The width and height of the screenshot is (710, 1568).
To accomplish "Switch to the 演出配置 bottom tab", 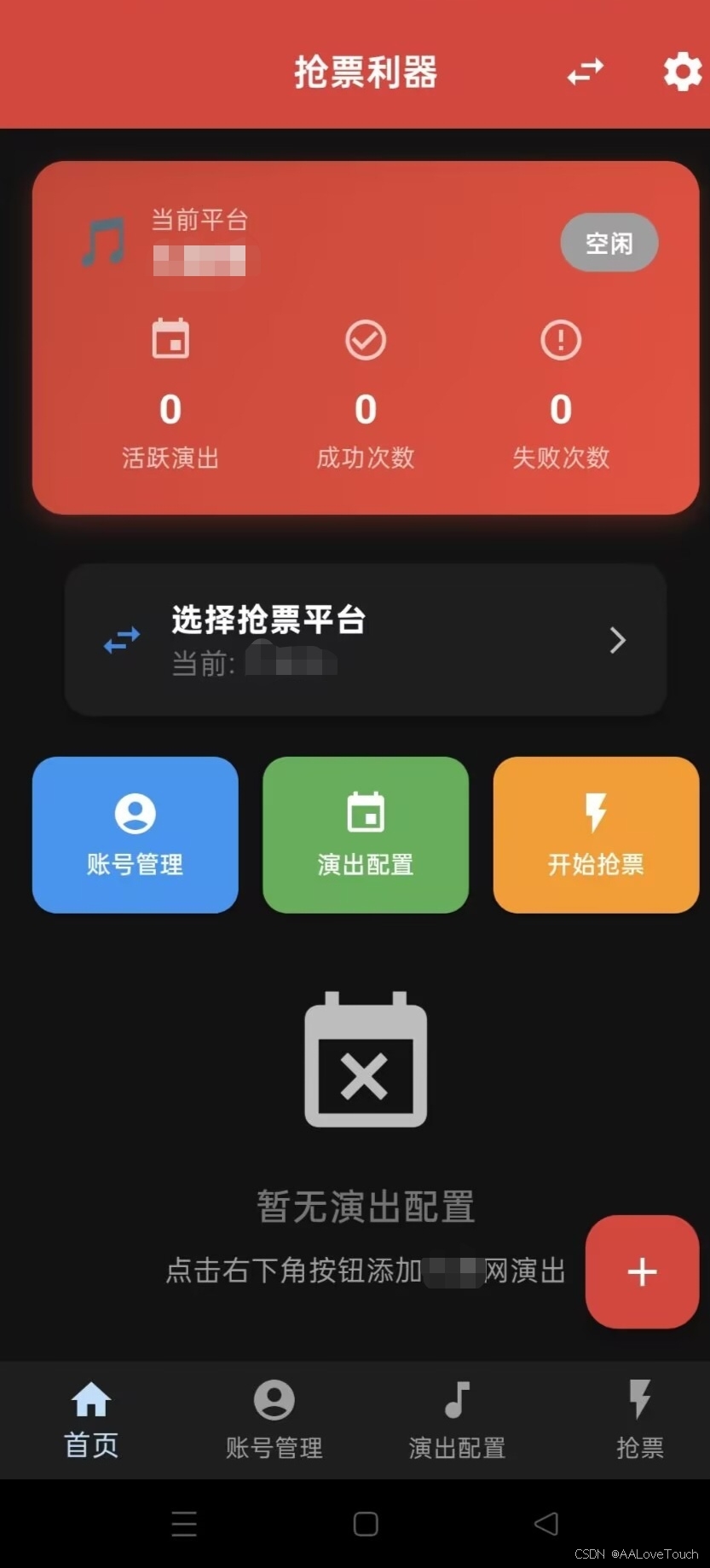I will (457, 1420).
